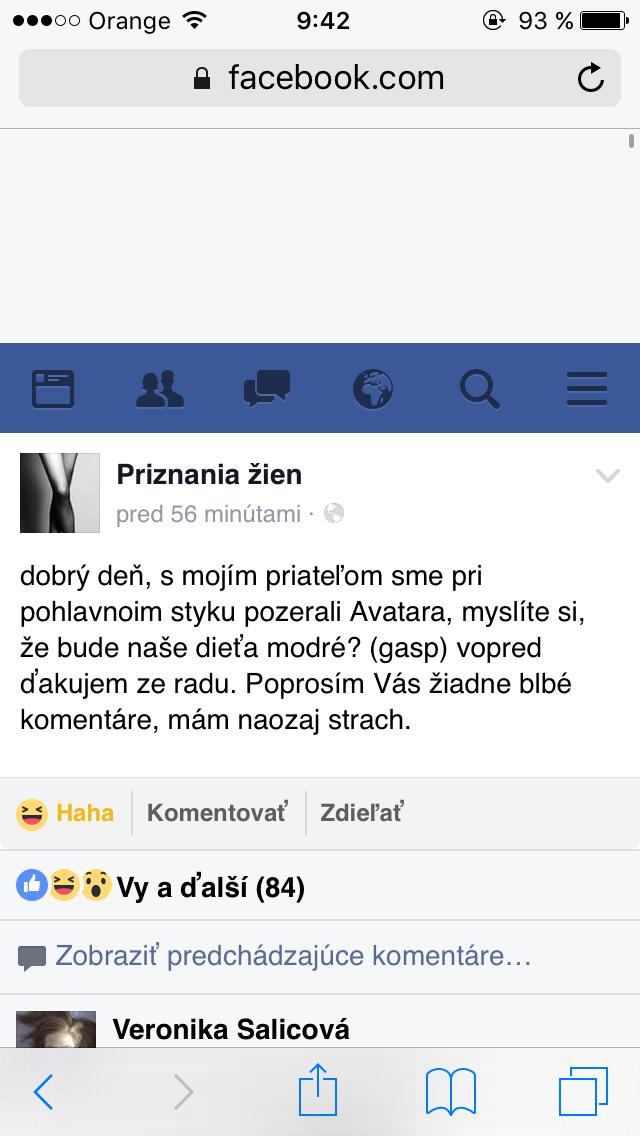Open the friend requests tab
Image resolution: width=640 pixels, height=1136 pixels.
[160, 388]
